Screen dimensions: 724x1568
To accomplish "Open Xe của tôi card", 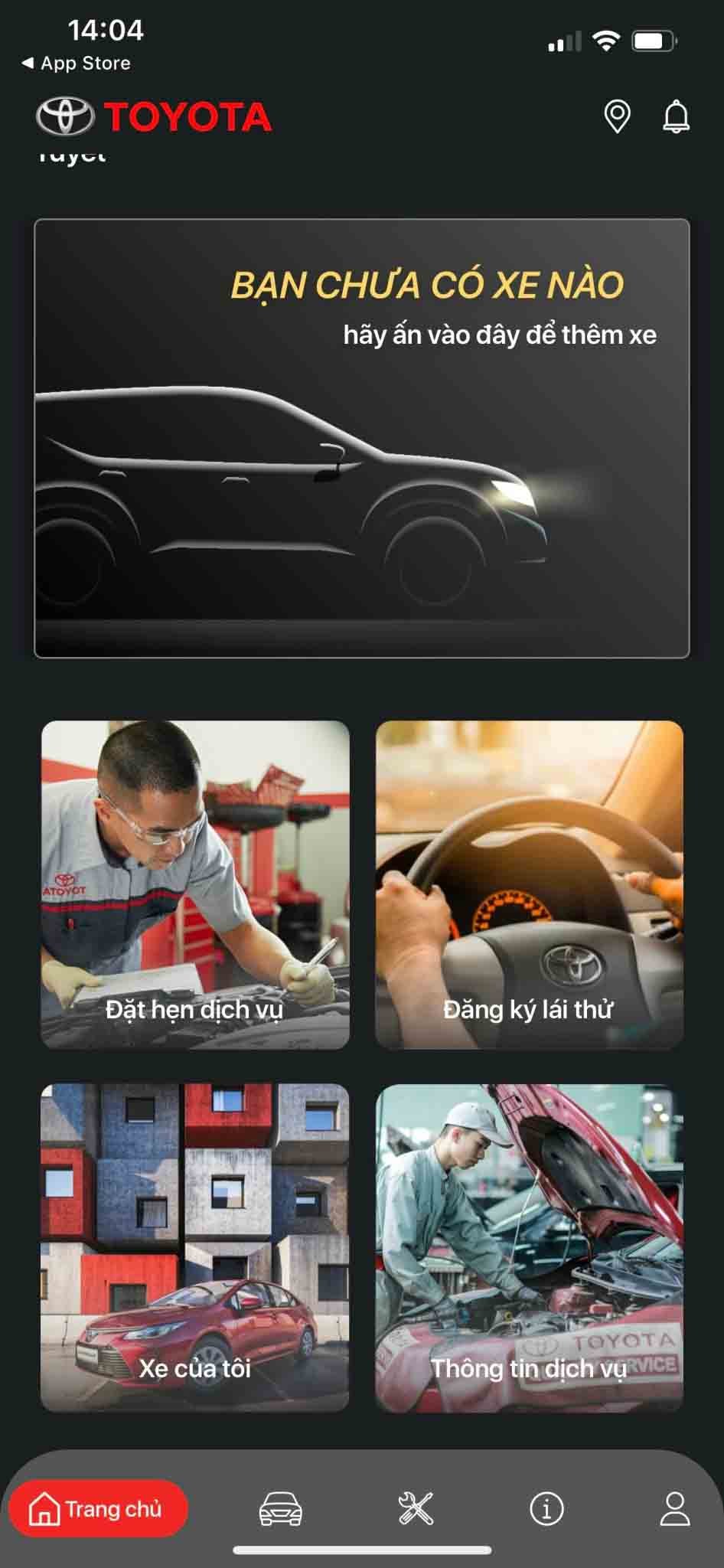I will [195, 1247].
